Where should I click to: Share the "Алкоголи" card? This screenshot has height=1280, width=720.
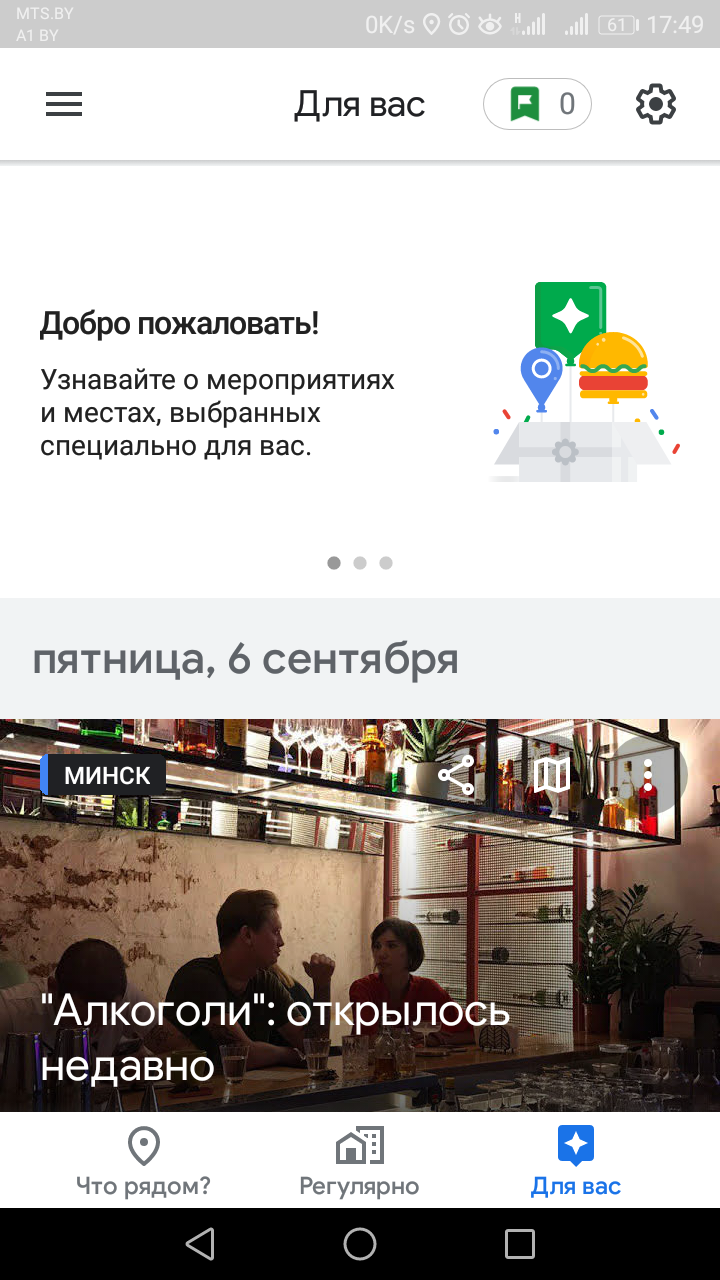(x=456, y=775)
